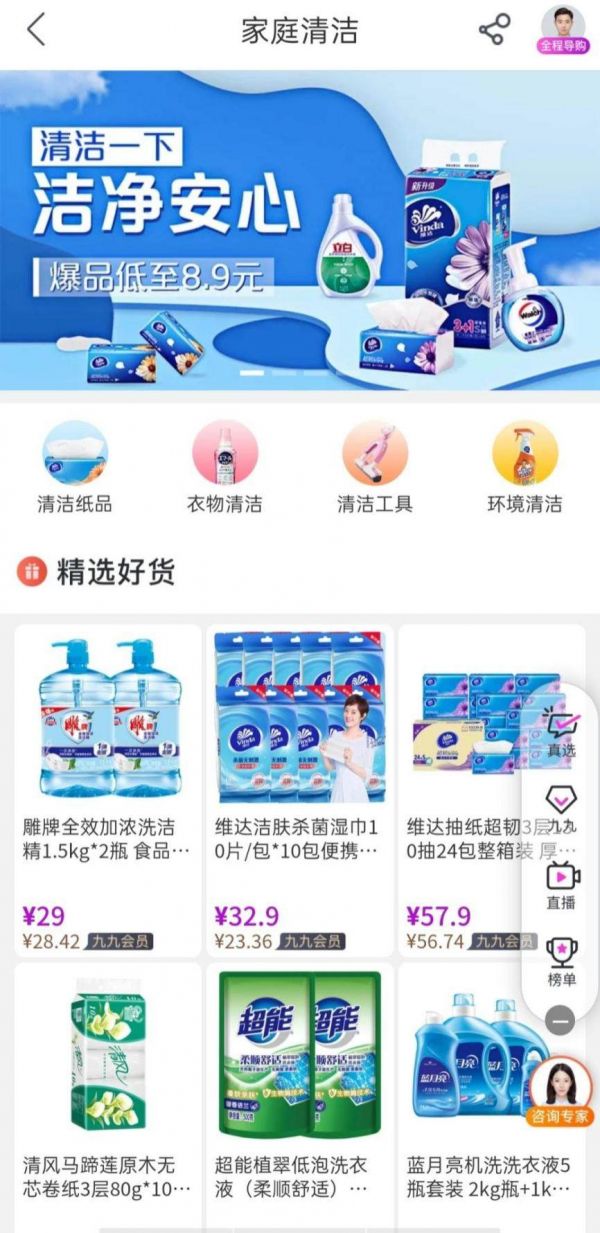This screenshot has width=600, height=1233.
Task: Open 直播 live streams
Action: [561, 884]
